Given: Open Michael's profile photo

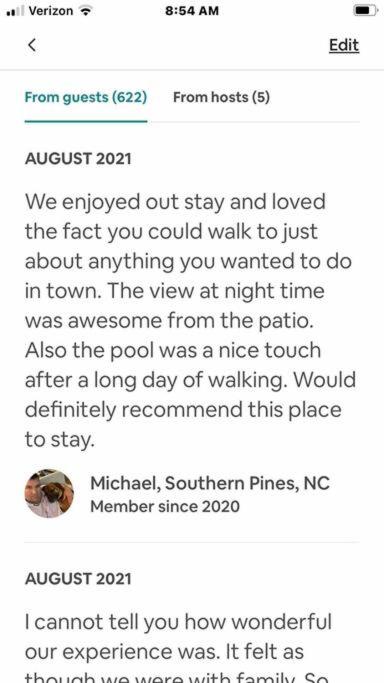Looking at the screenshot, I should 49,494.
